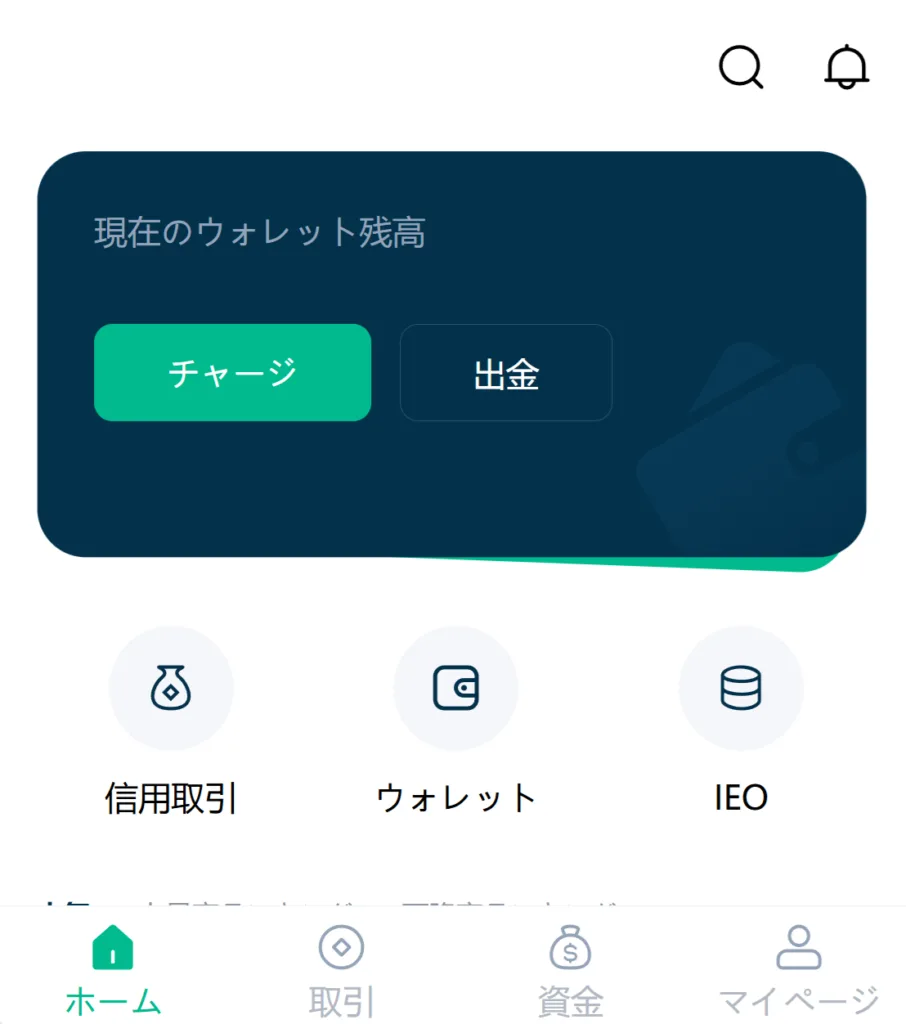Viewport: 906px width, 1024px height.
Task: Open 信用取引 shortcut
Action: 171,689
